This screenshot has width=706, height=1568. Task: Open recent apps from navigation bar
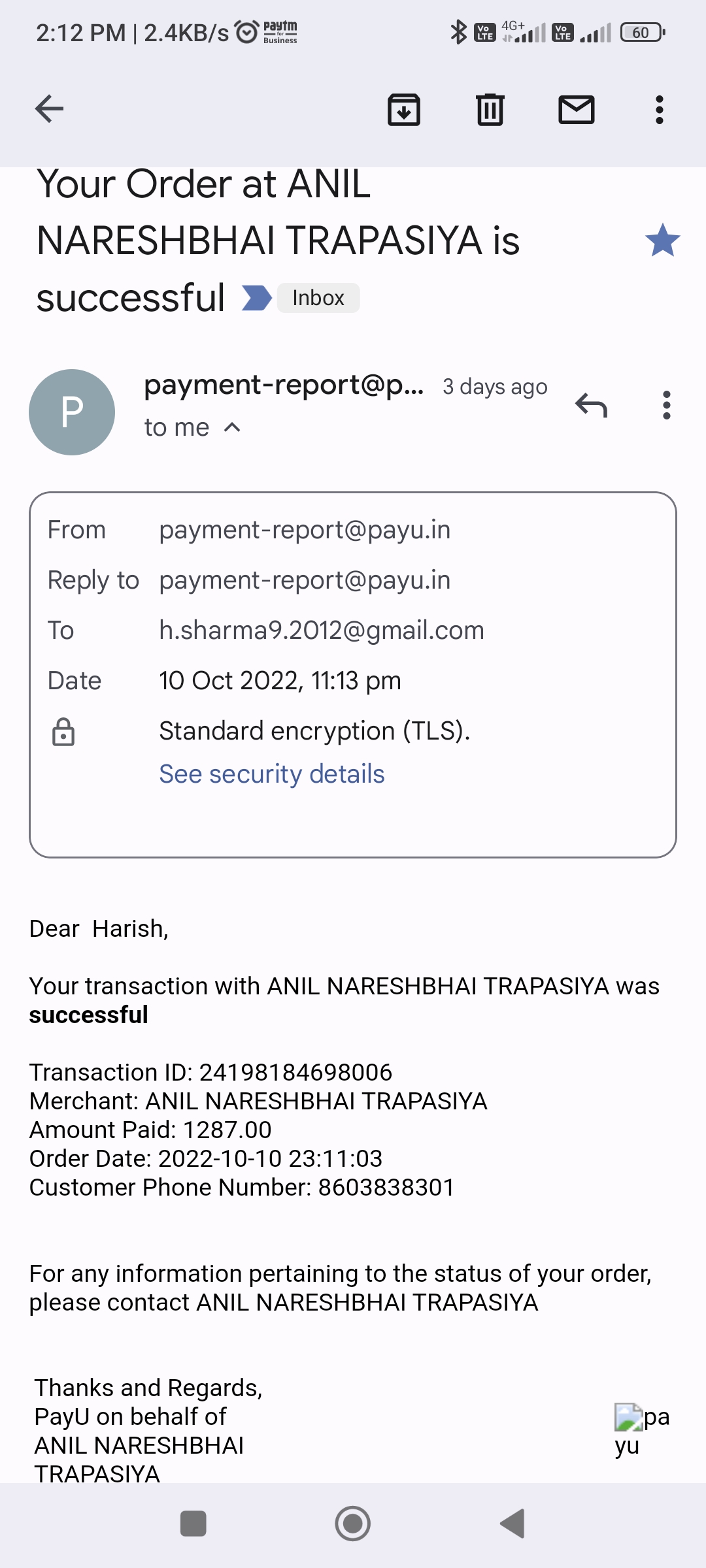pos(193,1524)
